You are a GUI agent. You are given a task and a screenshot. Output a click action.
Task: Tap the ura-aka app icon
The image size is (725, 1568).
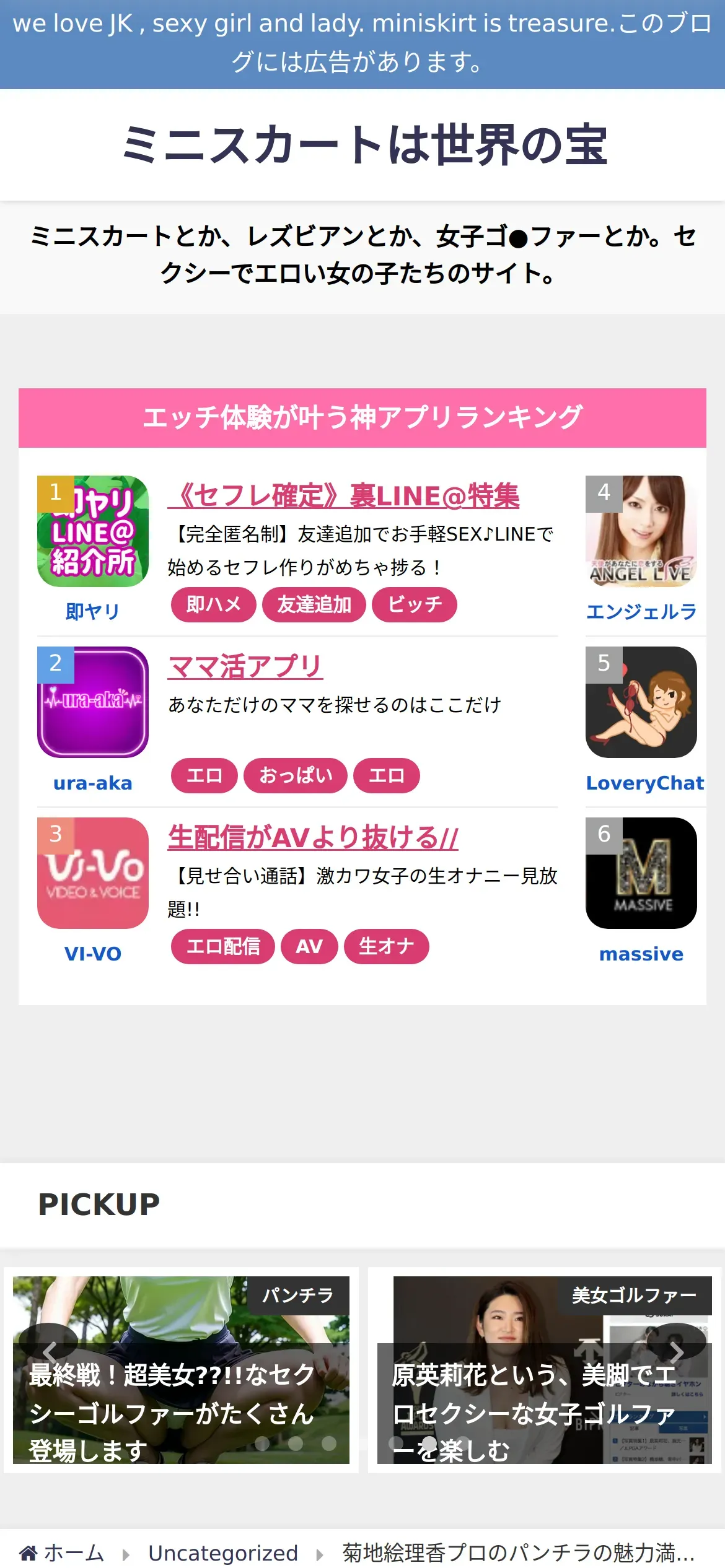click(93, 702)
